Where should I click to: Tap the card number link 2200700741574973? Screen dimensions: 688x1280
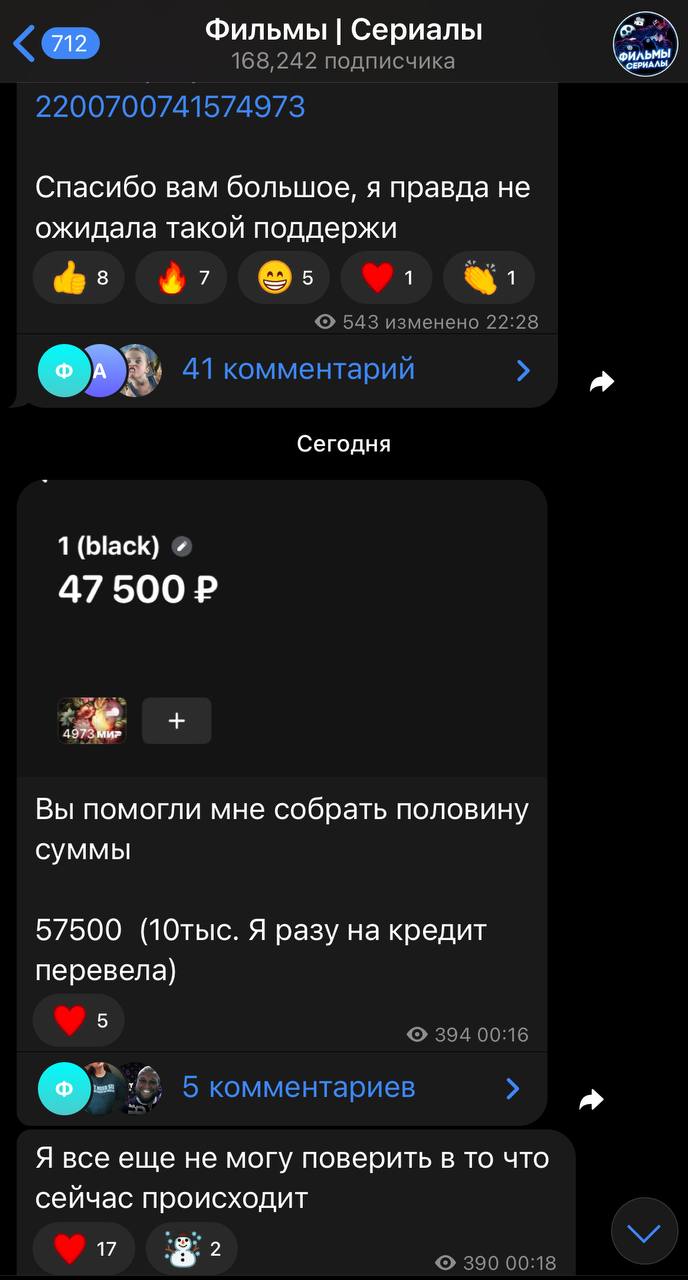tap(170, 107)
